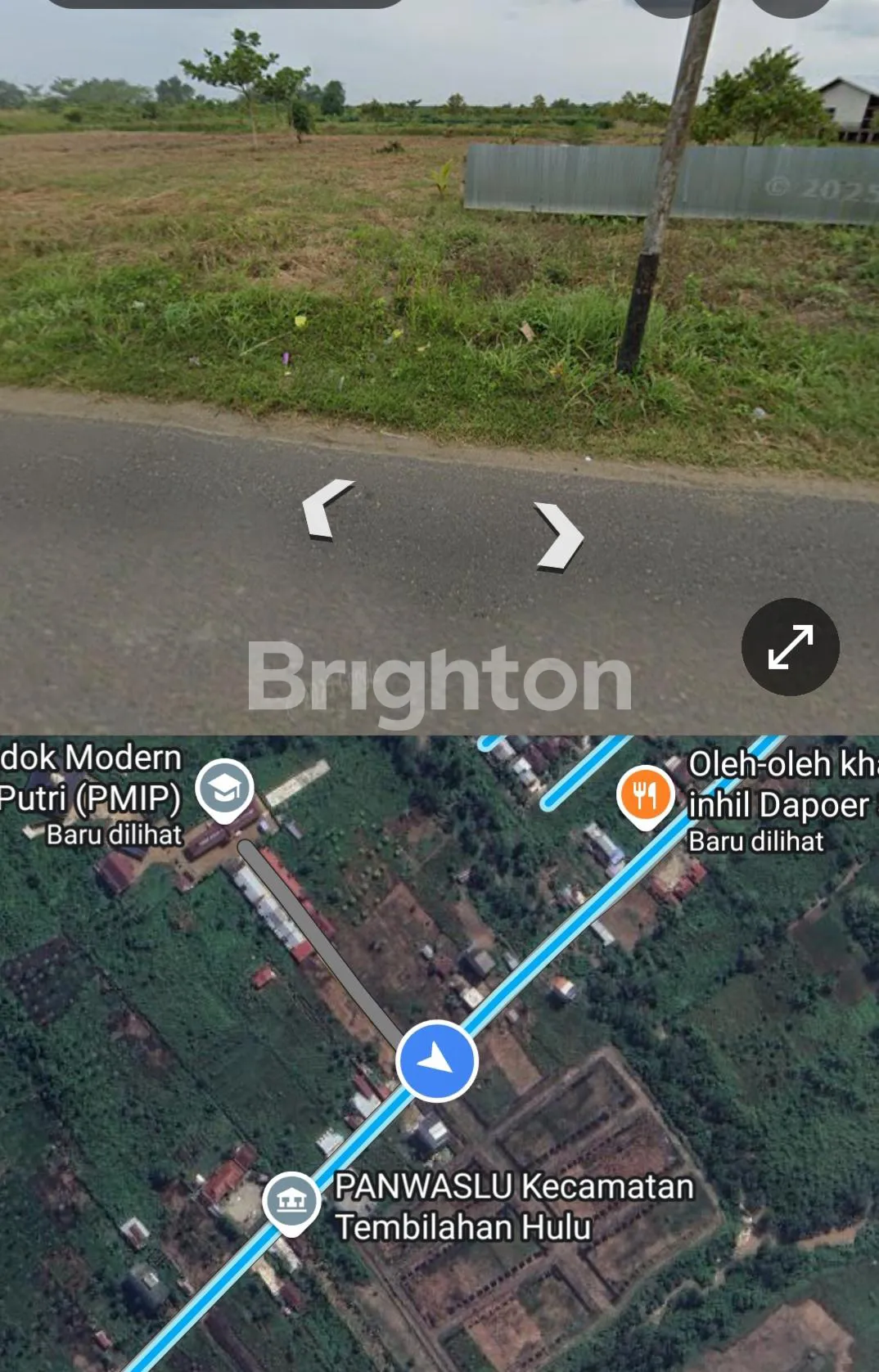Move Street View toward the right arrow
The image size is (879, 1372).
[x=560, y=537]
